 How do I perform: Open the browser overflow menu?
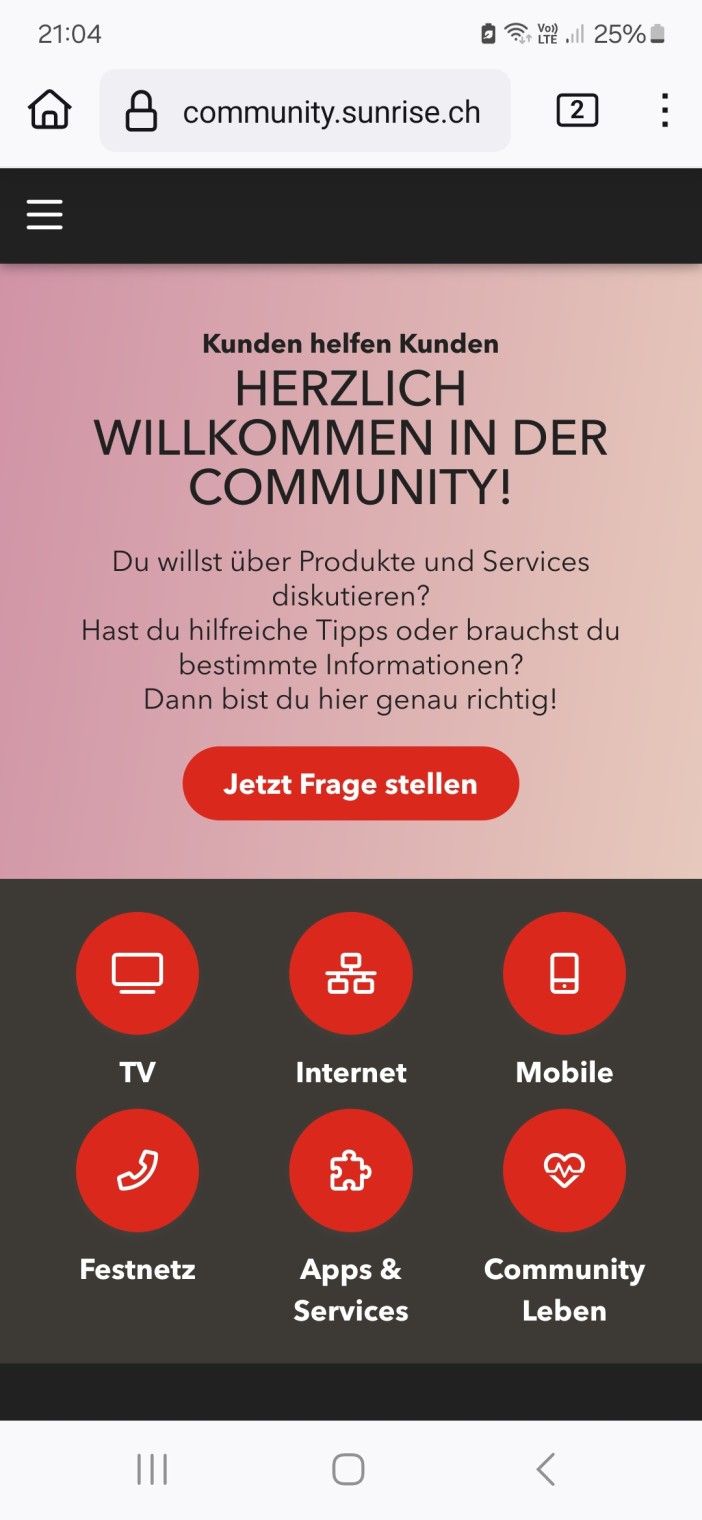pos(664,110)
